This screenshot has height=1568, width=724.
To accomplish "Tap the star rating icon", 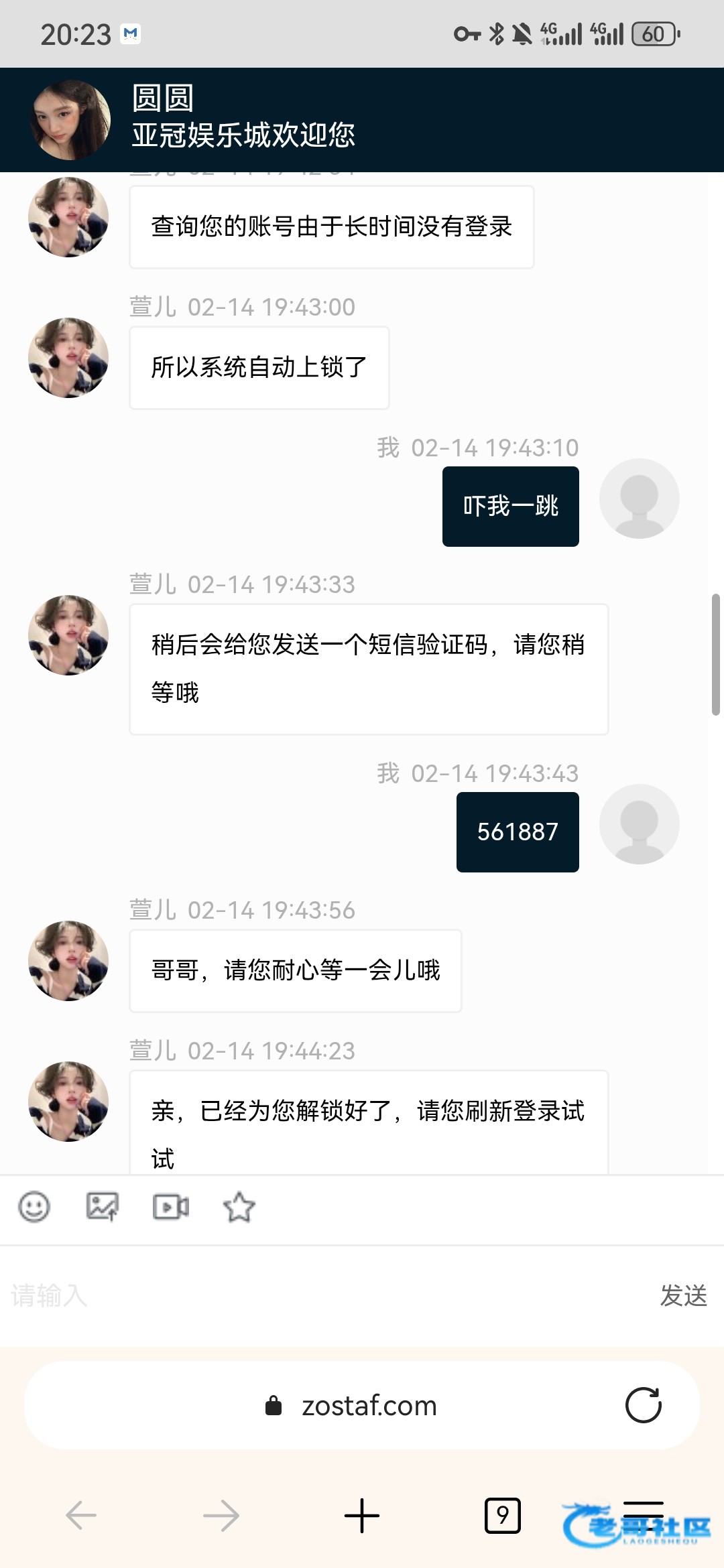I will 239,1207.
